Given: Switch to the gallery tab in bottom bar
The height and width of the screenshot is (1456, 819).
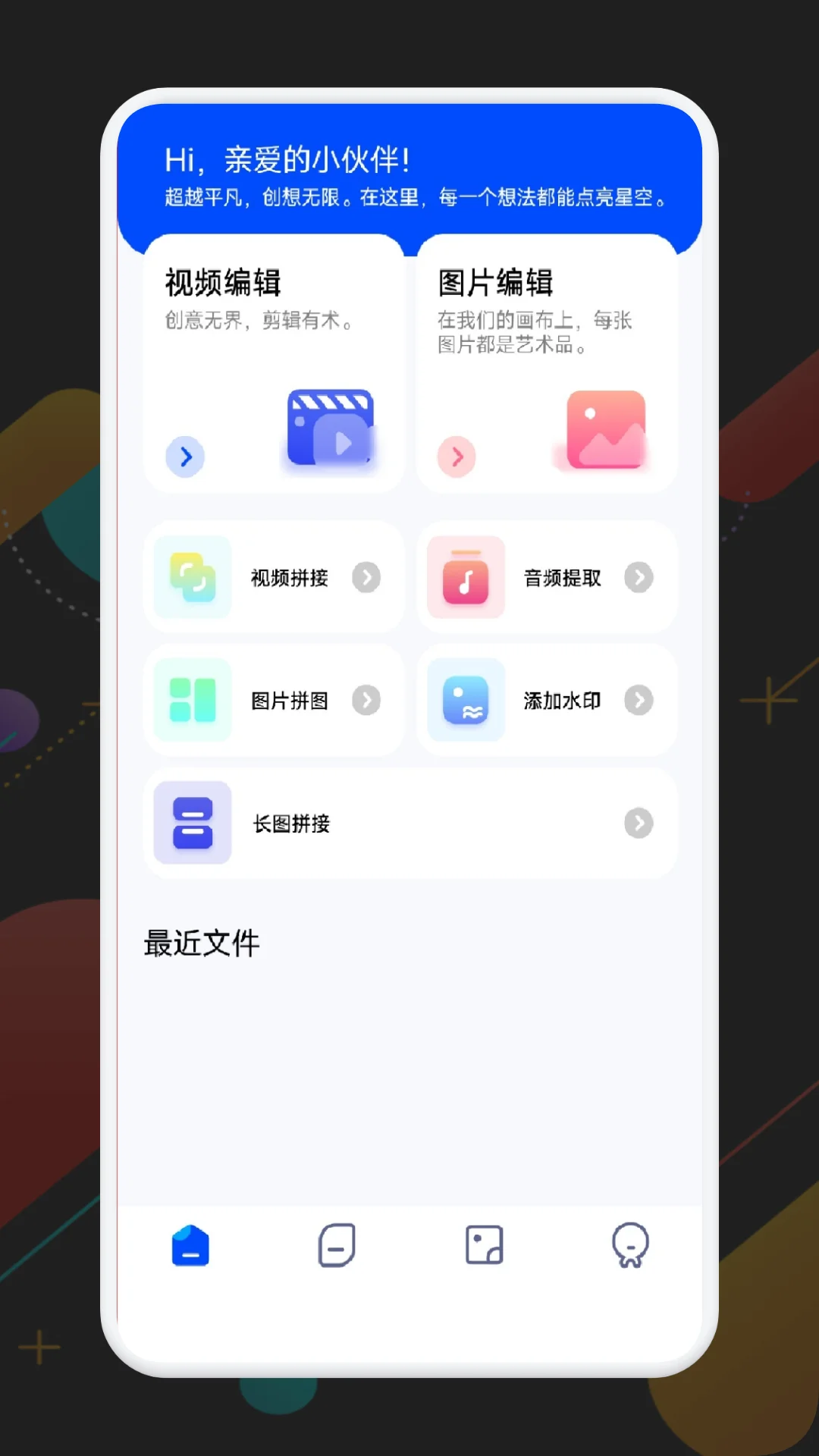Looking at the screenshot, I should pyautogui.click(x=483, y=1244).
